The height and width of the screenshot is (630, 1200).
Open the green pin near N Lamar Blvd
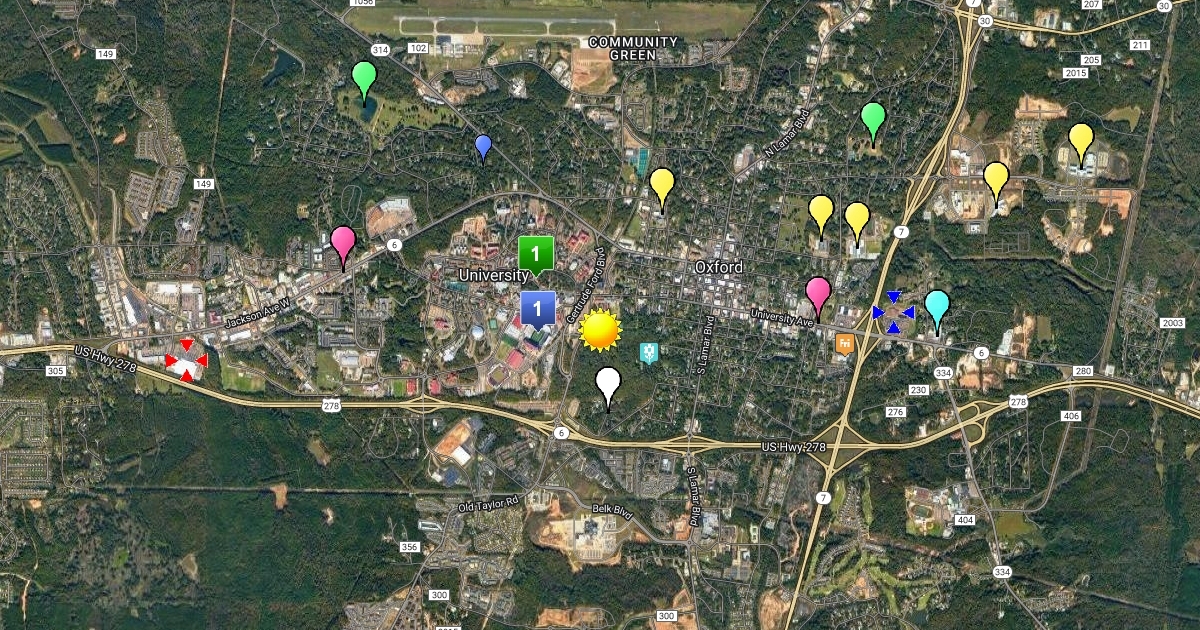(x=873, y=119)
